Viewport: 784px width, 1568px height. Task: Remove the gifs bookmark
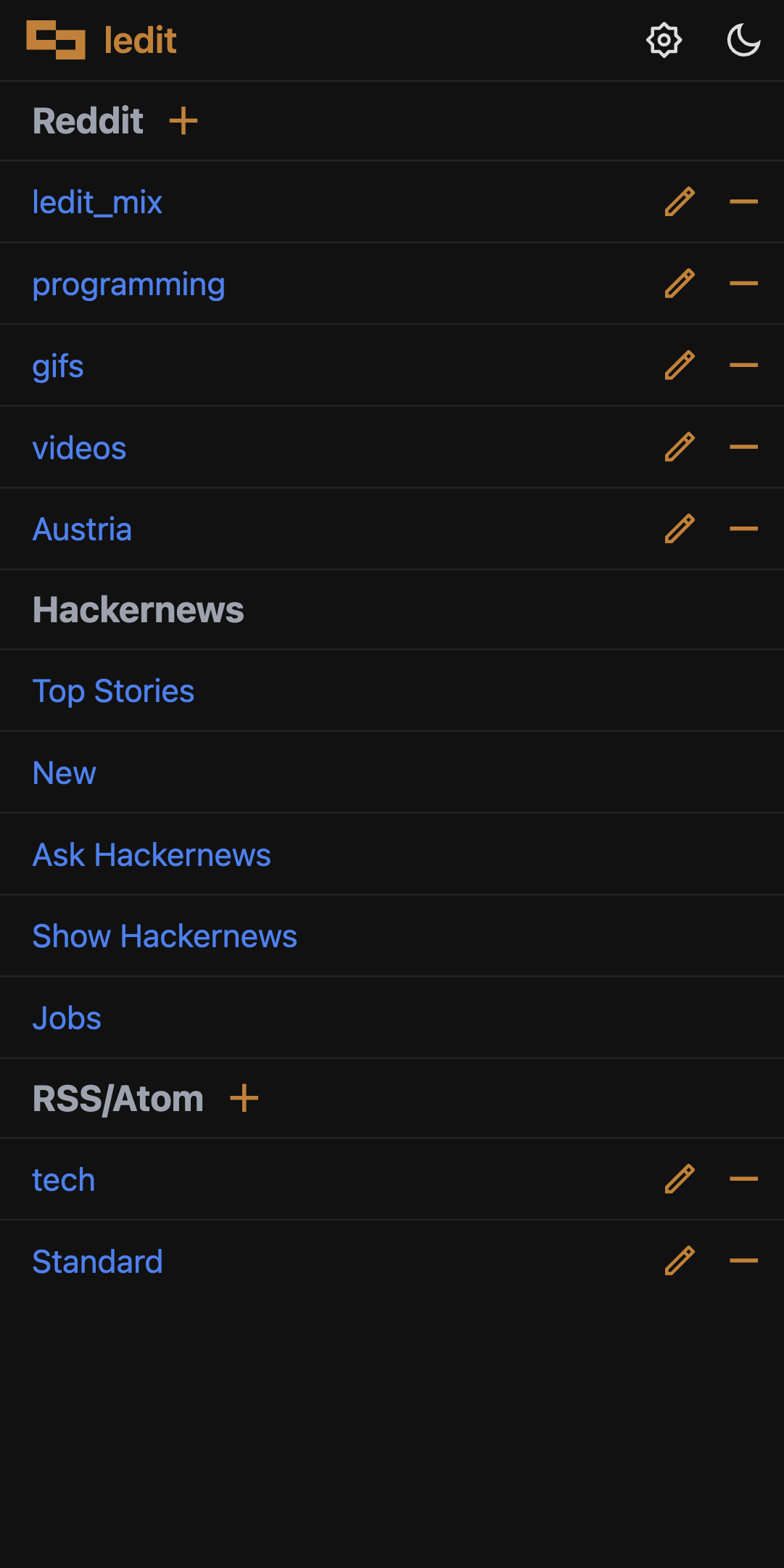point(743,366)
